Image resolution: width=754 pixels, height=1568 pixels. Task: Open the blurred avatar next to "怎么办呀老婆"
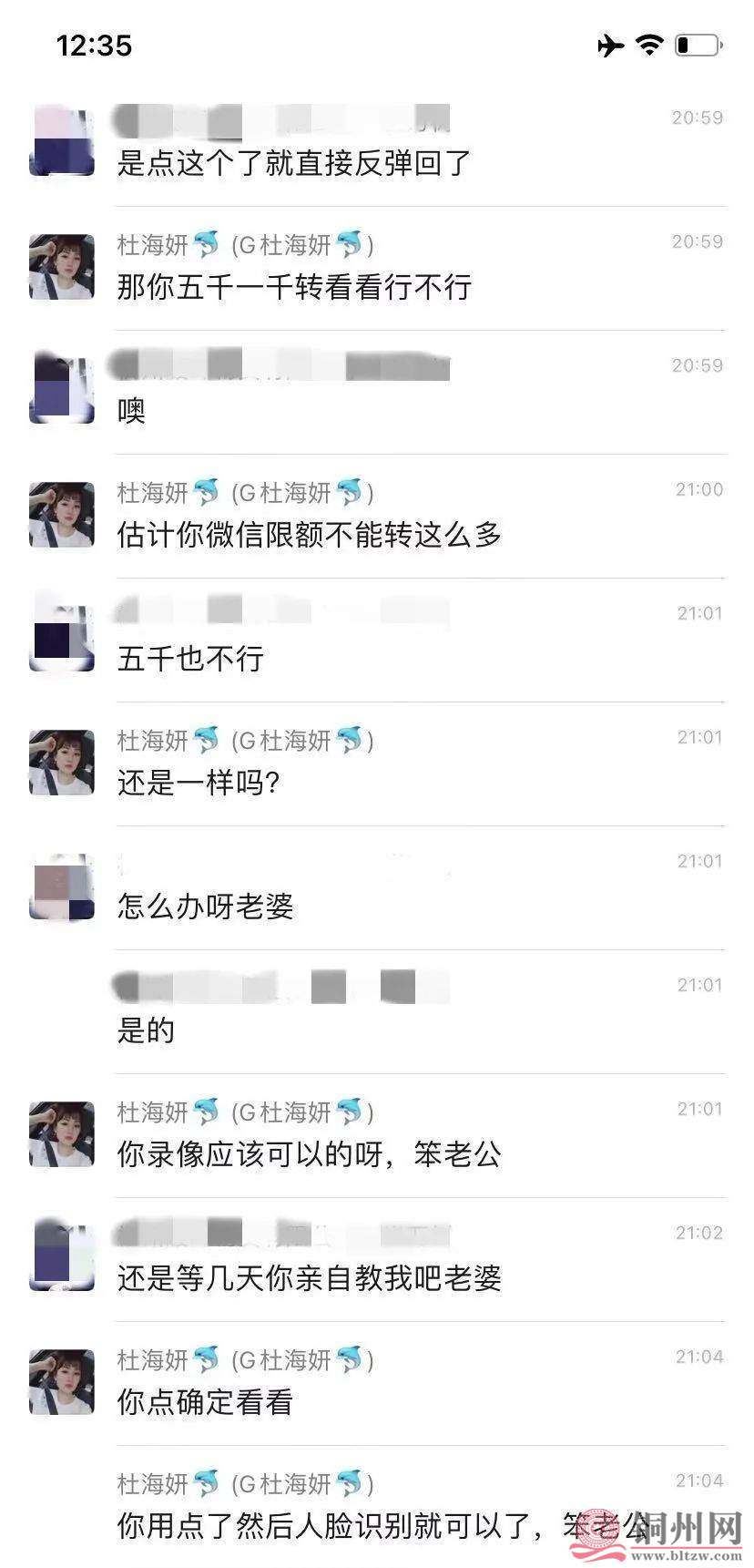point(62,886)
